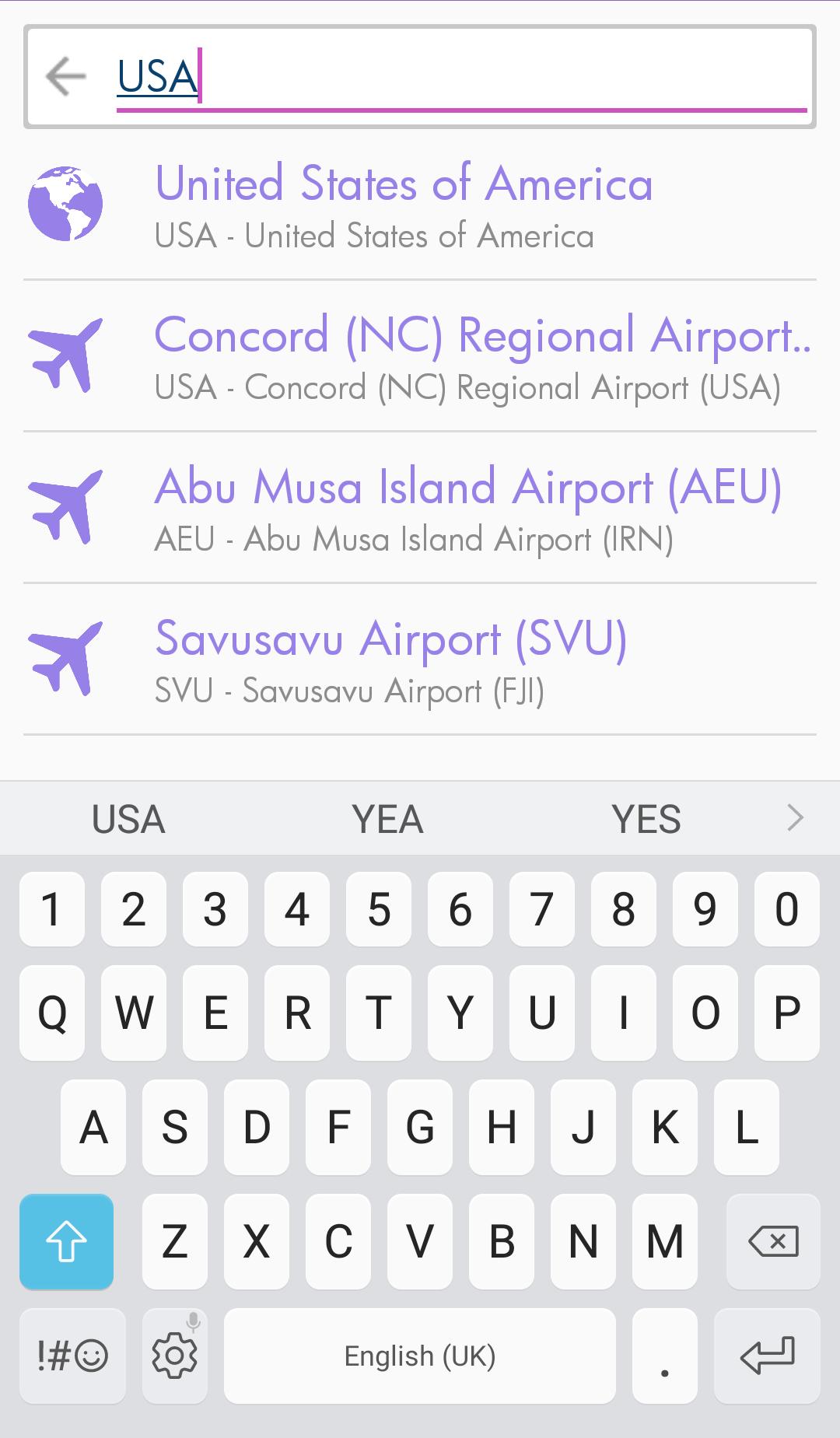The image size is (840, 1438).
Task: Click the airplane icon beside Savusavu Airport
Action: pos(65,659)
